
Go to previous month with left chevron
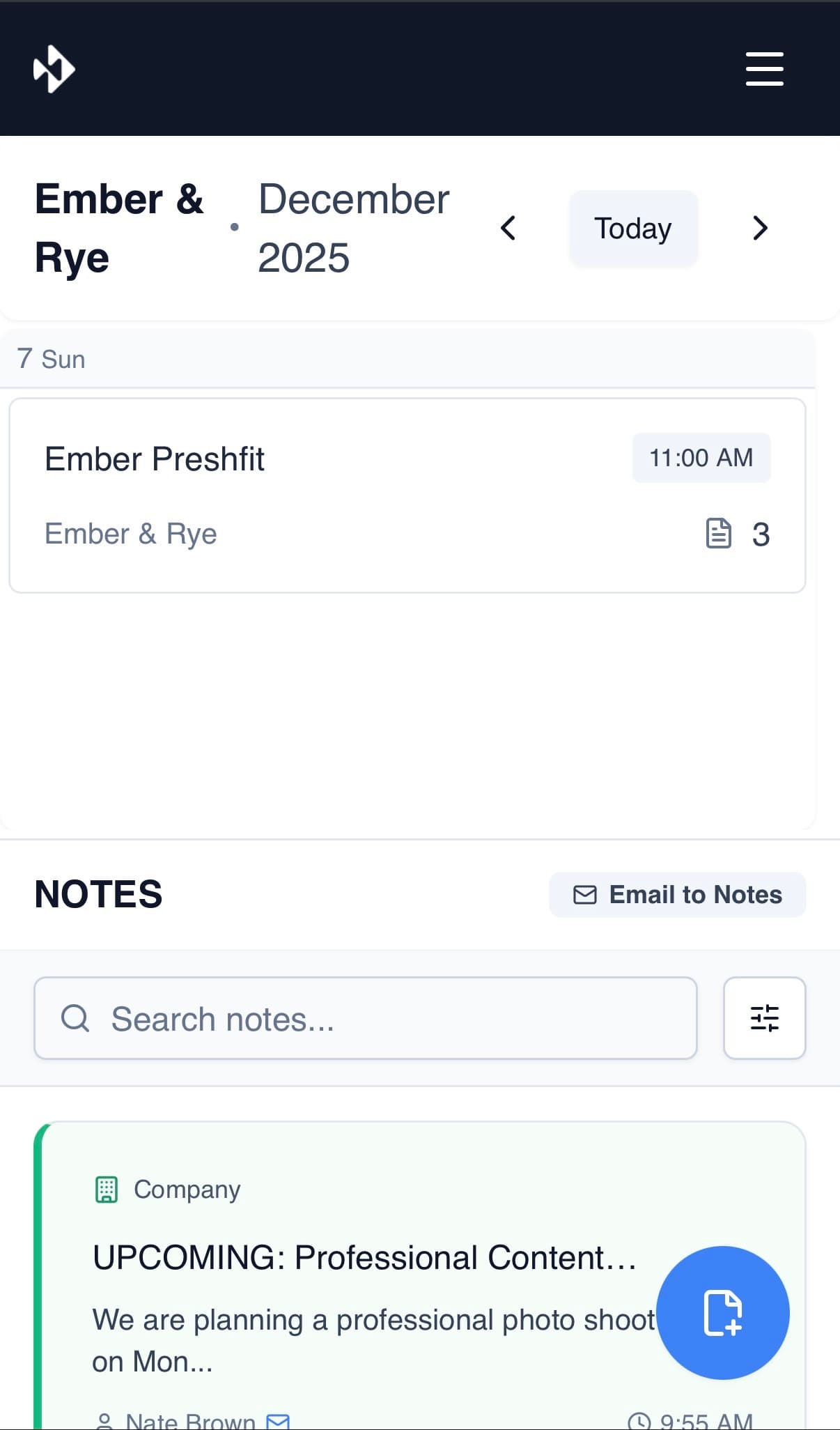point(508,228)
